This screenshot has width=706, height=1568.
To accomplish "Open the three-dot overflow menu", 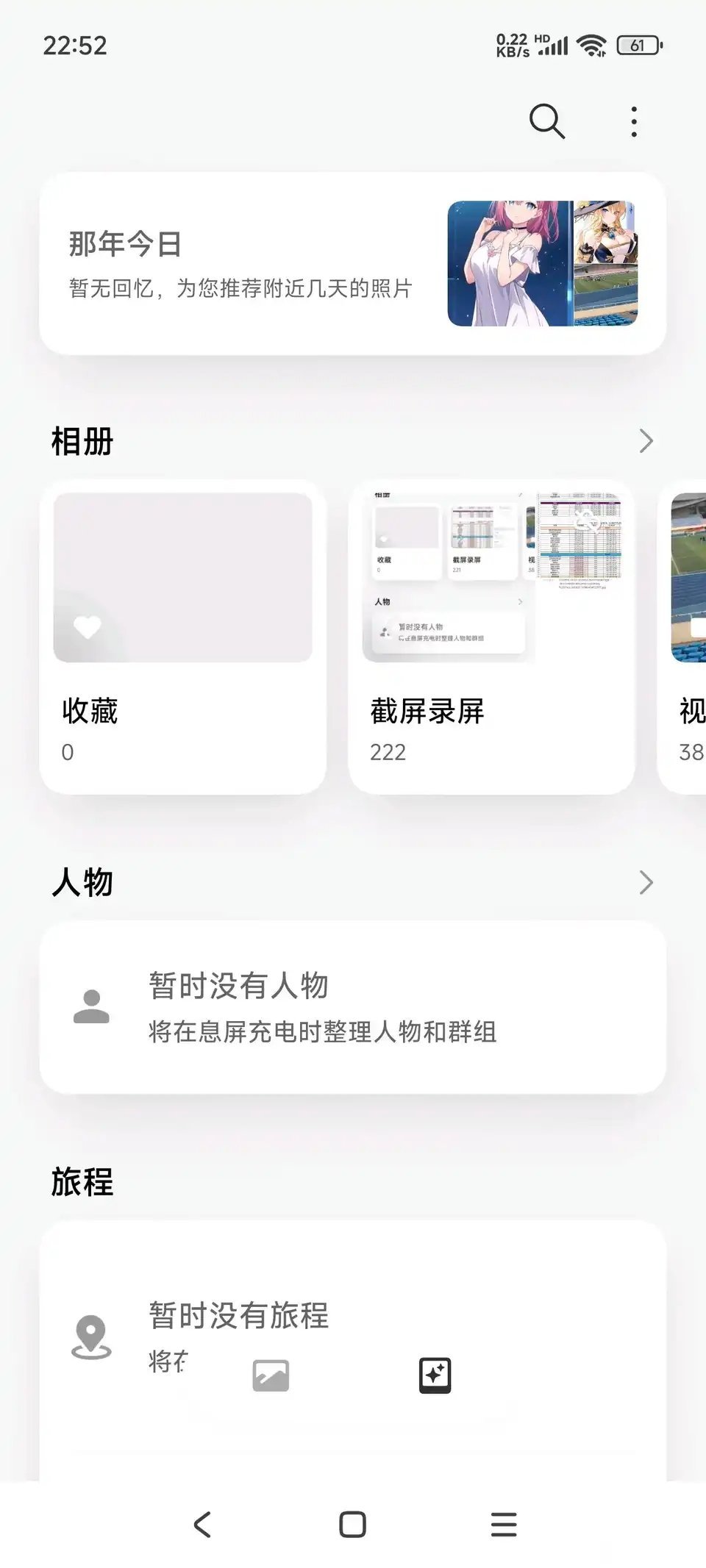I will coord(634,122).
